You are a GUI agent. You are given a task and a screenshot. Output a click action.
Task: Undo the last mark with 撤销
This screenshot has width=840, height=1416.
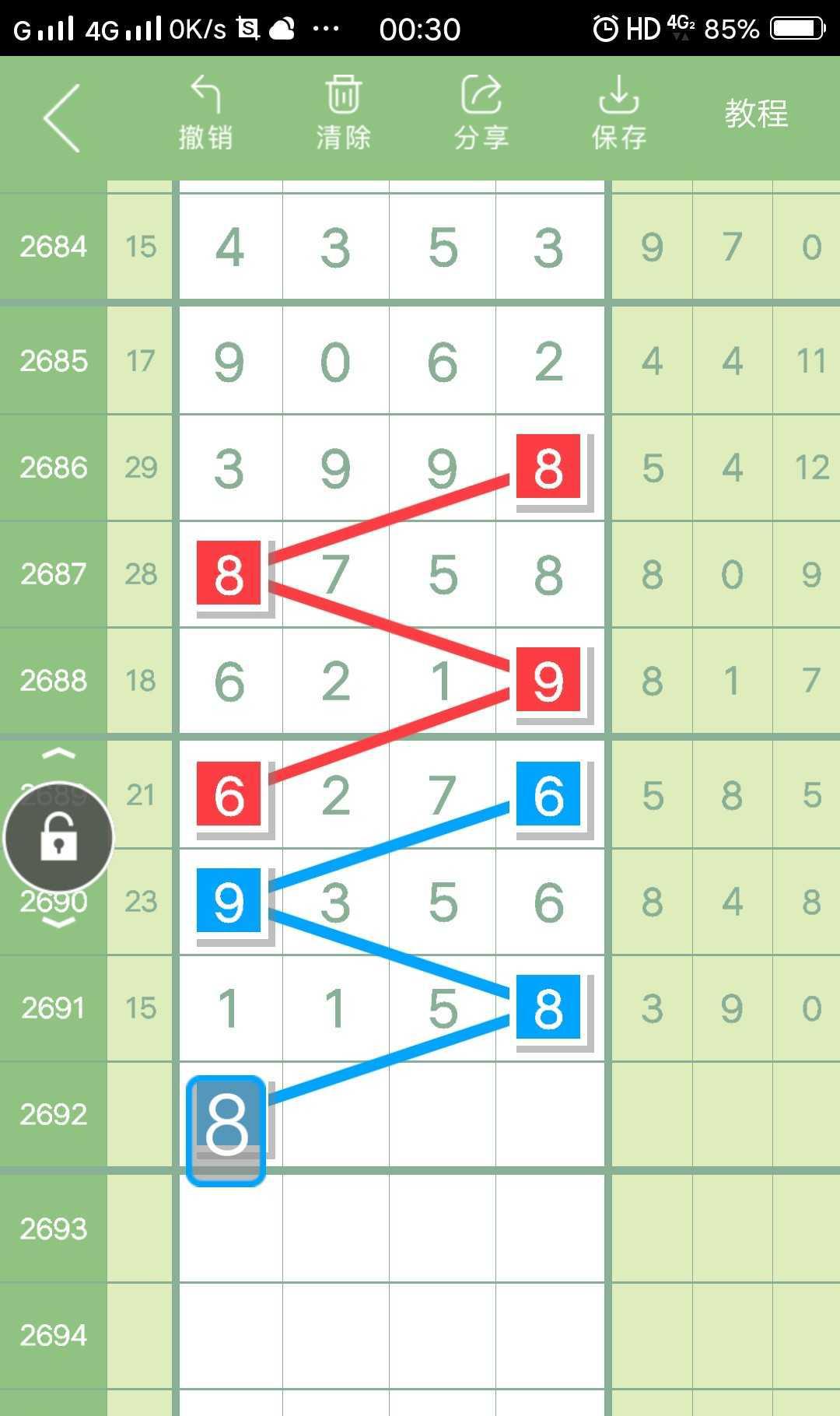(205, 114)
